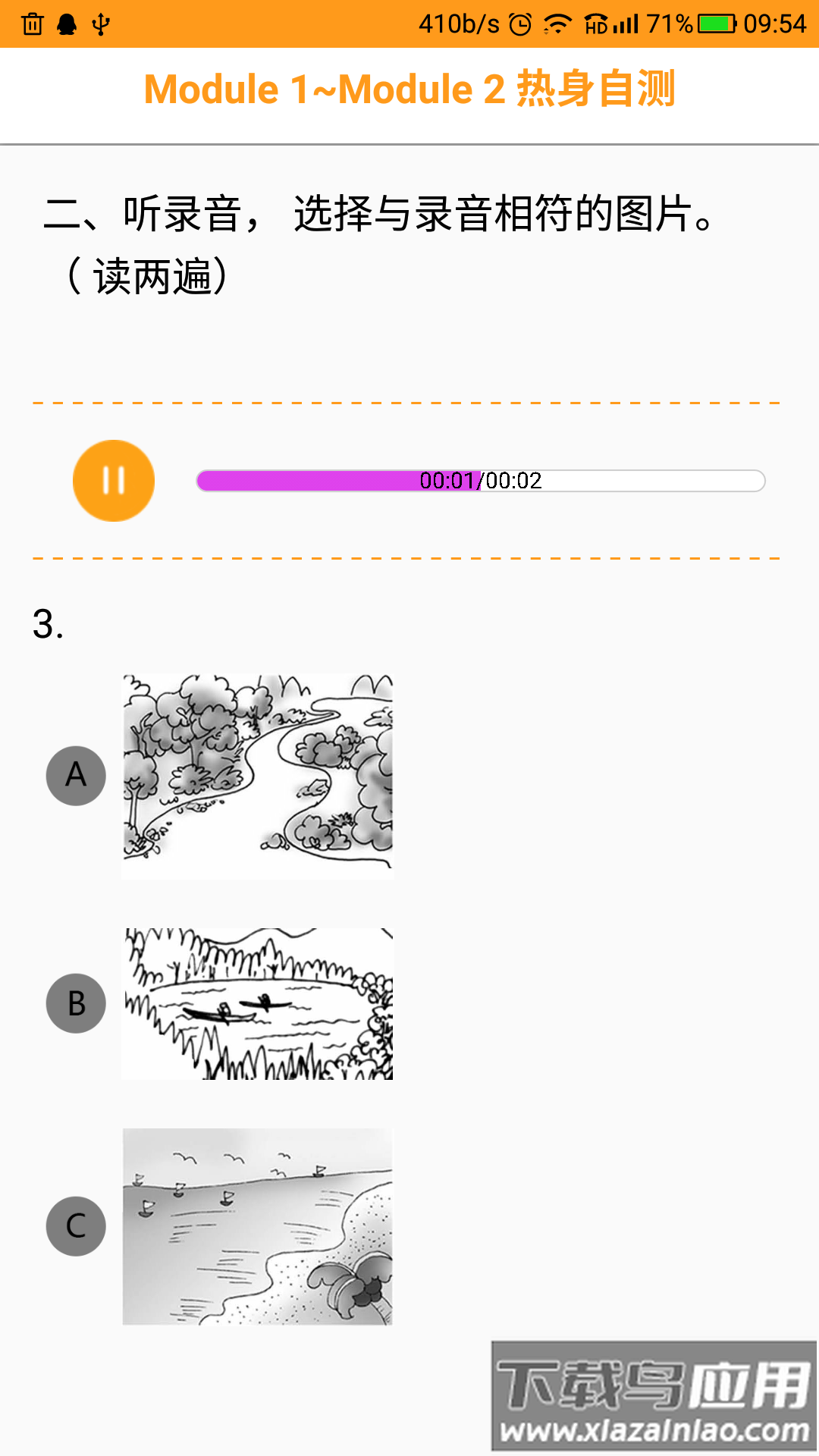This screenshot has height=1456, width=819.
Task: Pause the audio recording playback
Action: click(x=114, y=481)
